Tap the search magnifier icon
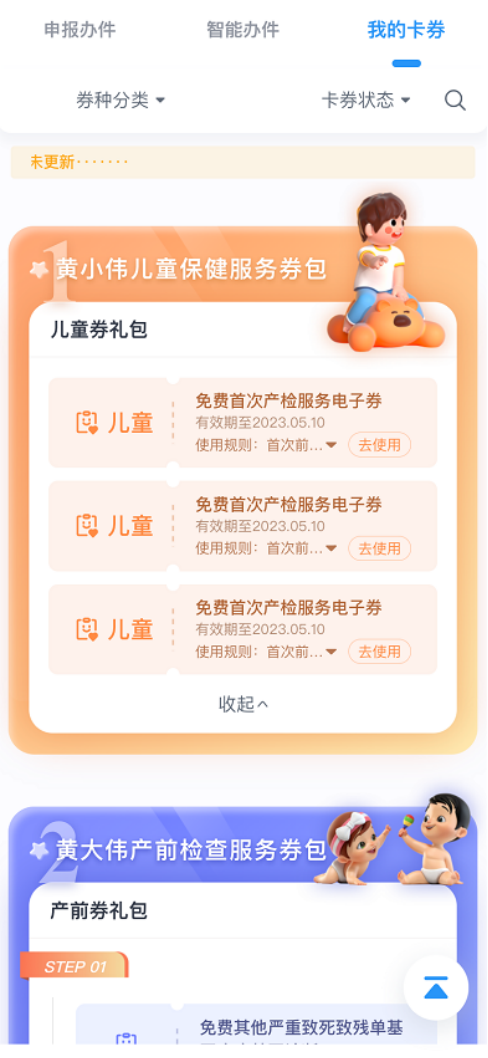 tap(455, 101)
